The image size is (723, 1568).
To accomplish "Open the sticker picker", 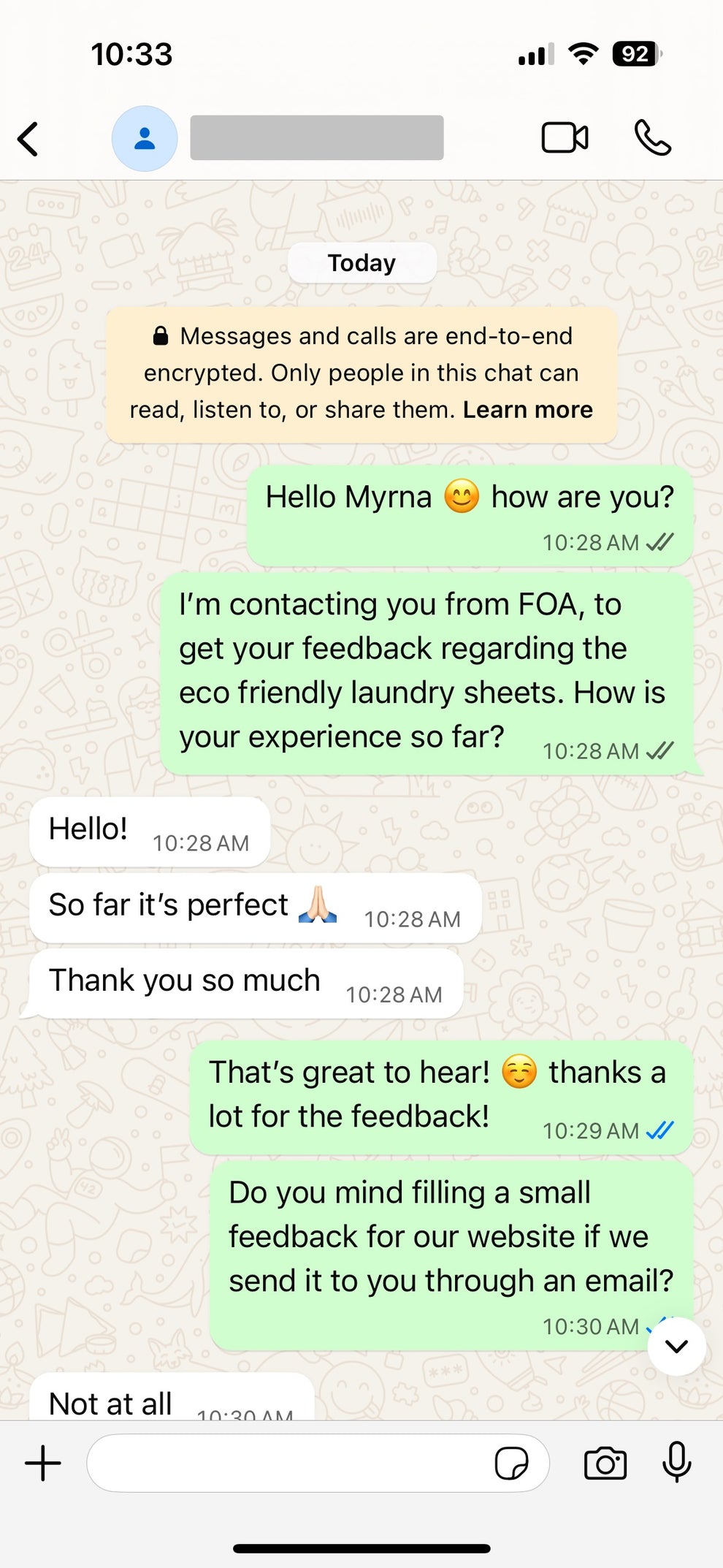I will point(511,1464).
